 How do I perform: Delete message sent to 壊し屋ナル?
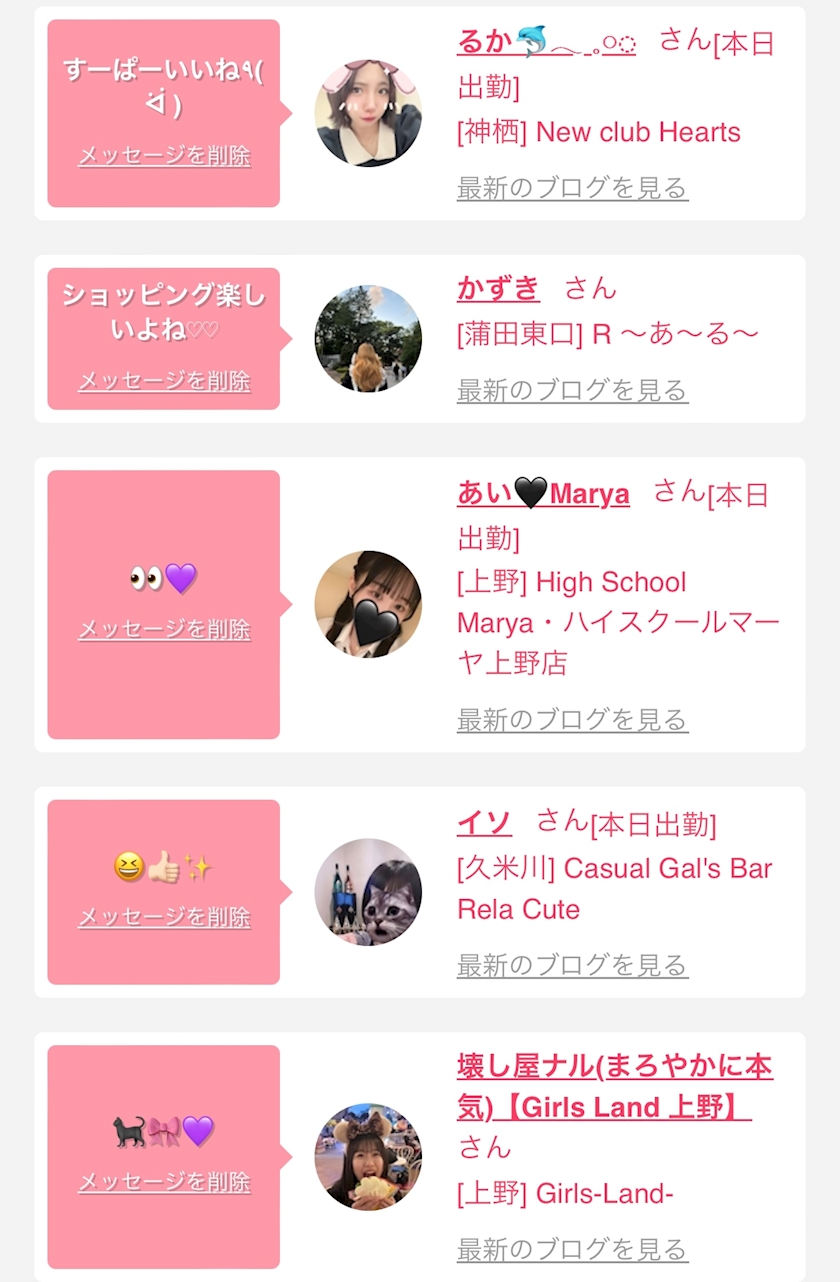[164, 1182]
